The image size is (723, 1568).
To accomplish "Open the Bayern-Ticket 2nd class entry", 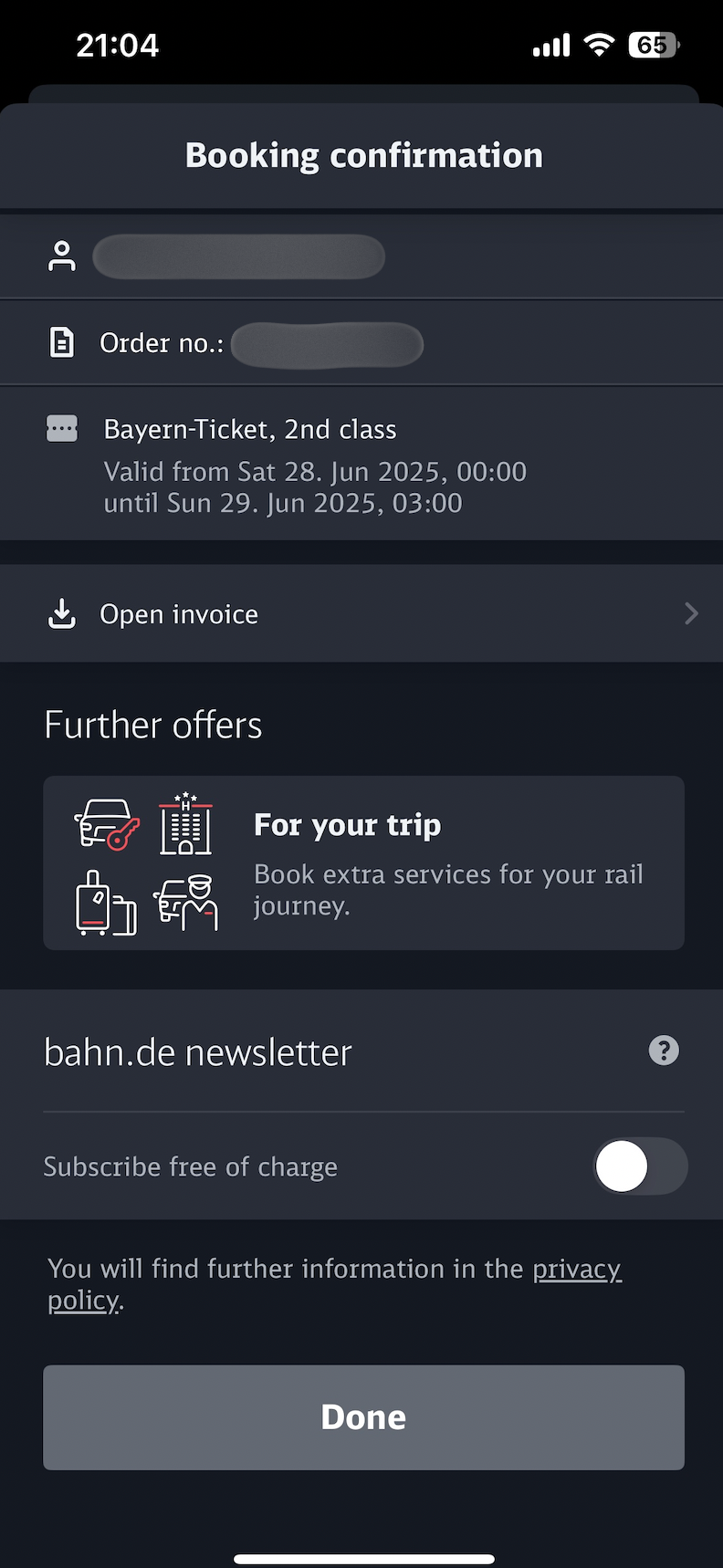I will [x=361, y=464].
